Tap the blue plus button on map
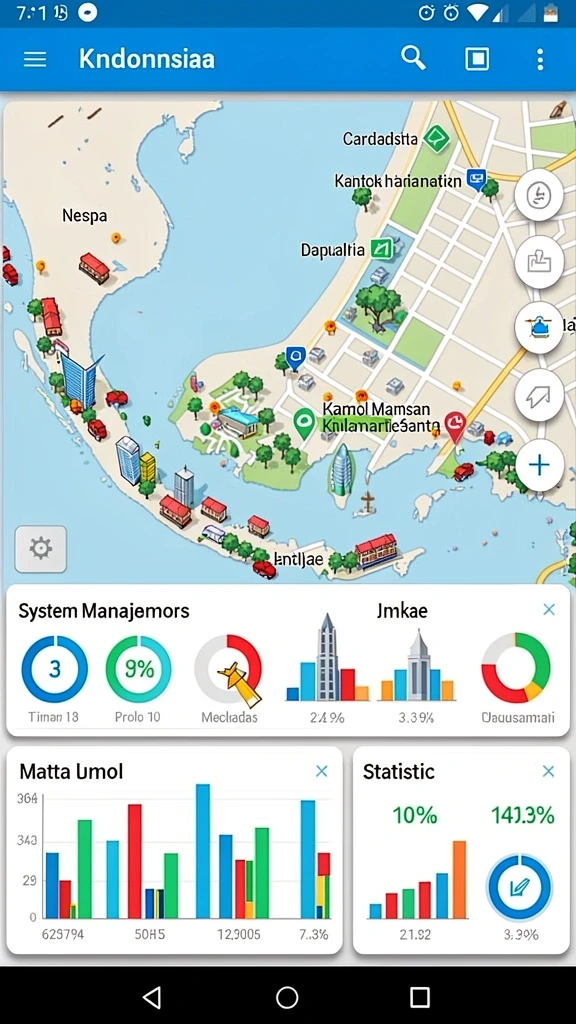Screen dimensions: 576x1024 (x=539, y=465)
